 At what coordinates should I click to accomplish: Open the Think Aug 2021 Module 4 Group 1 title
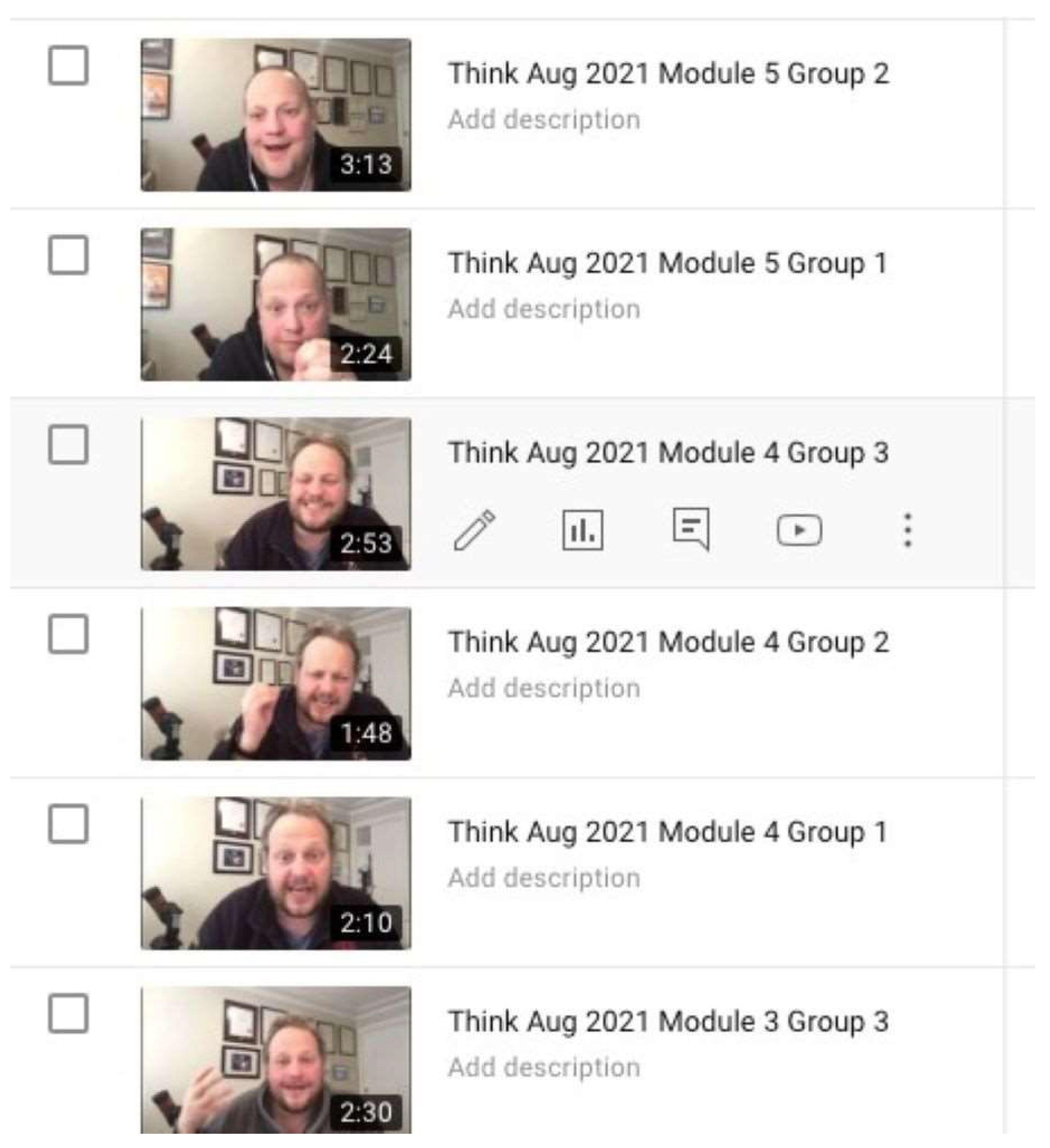coord(668,832)
